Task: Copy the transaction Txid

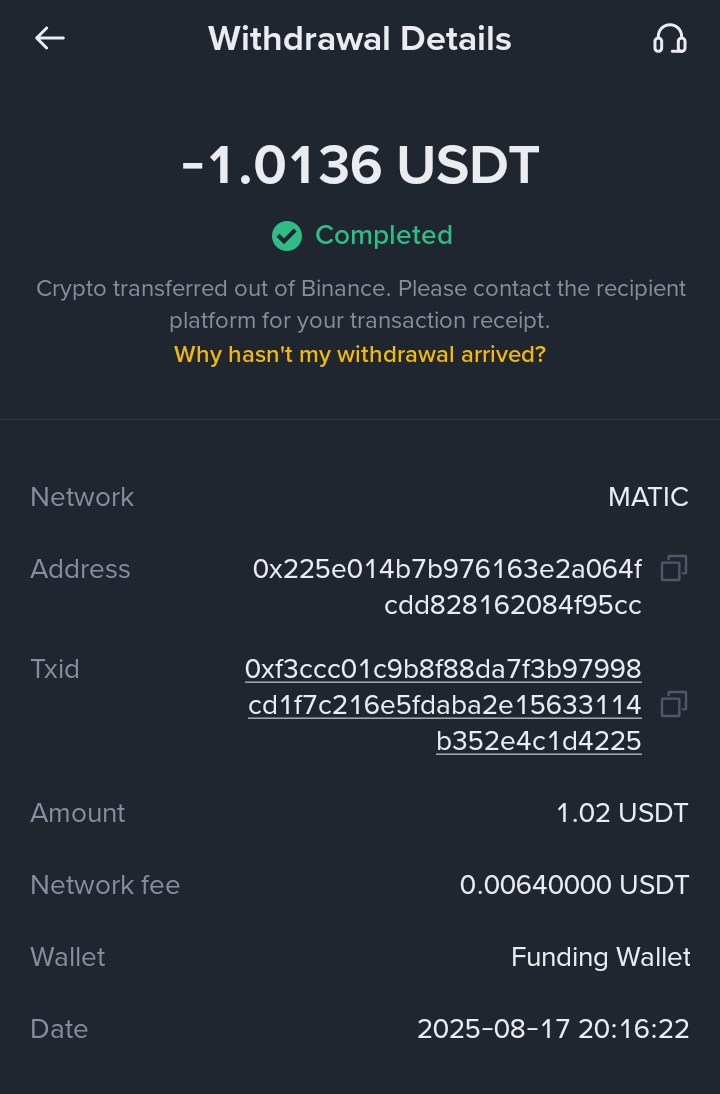Action: coord(674,704)
